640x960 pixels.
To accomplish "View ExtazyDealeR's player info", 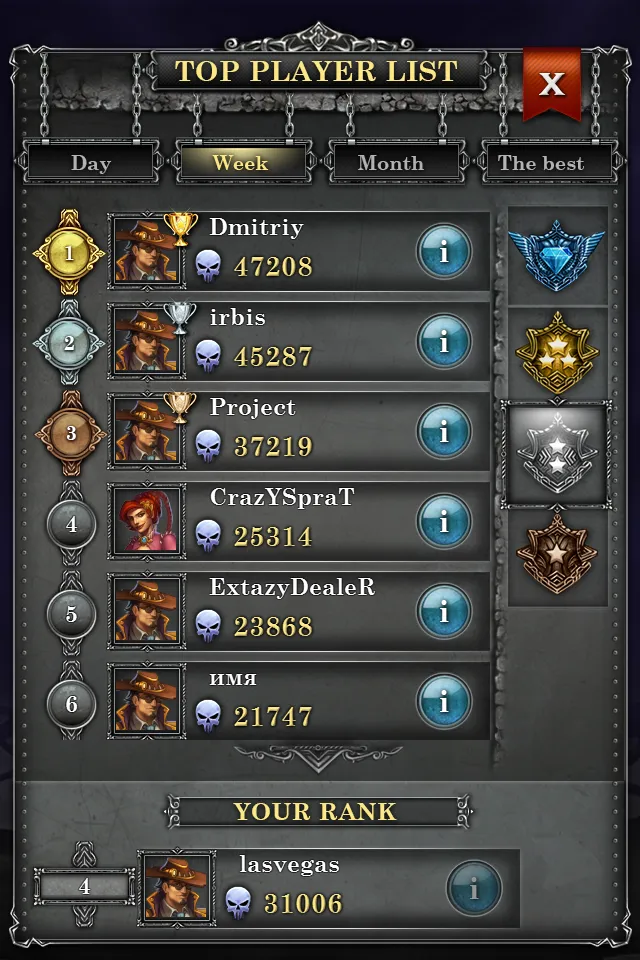I will [444, 611].
